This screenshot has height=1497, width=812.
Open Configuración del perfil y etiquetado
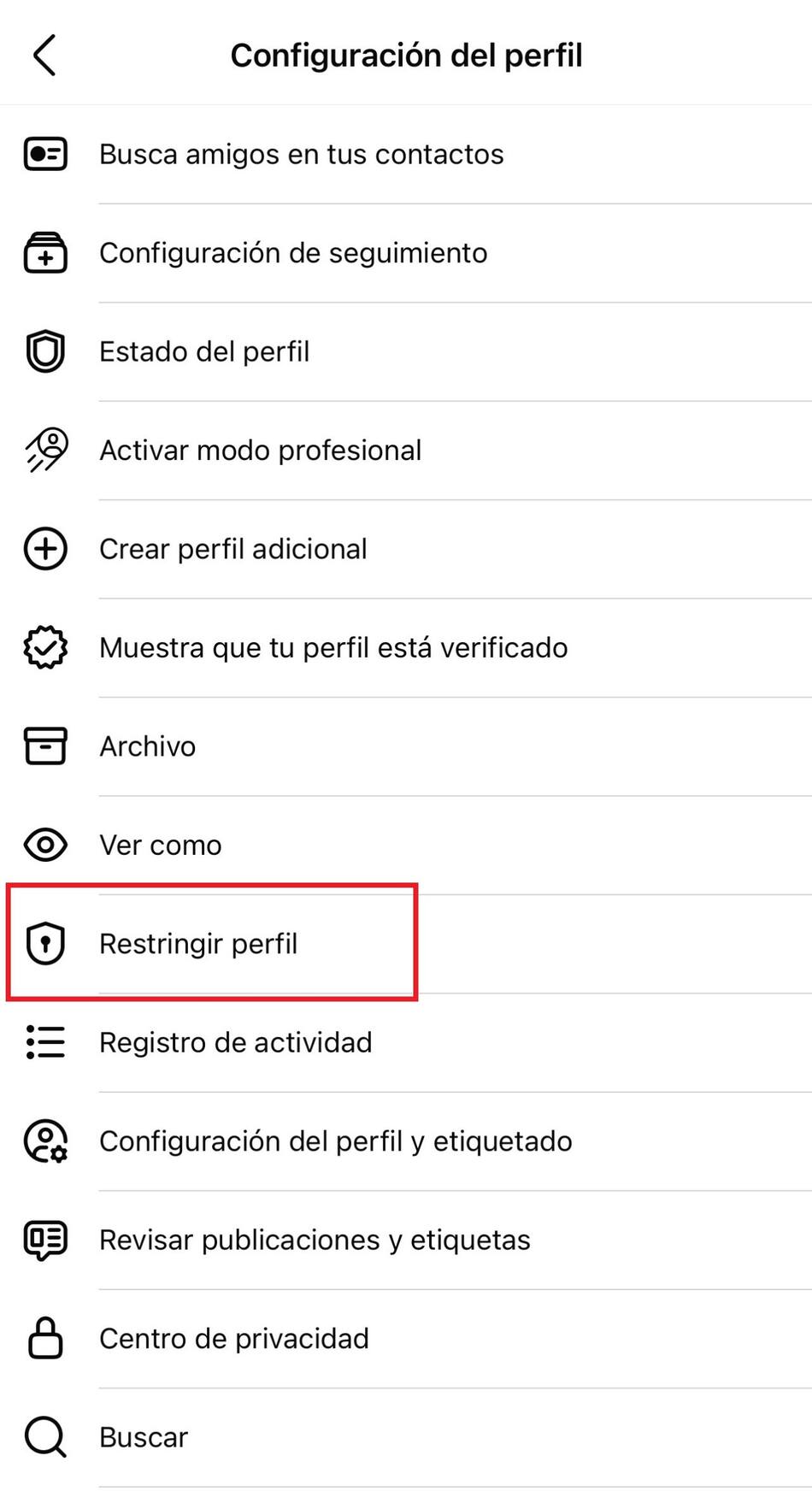(x=335, y=1141)
